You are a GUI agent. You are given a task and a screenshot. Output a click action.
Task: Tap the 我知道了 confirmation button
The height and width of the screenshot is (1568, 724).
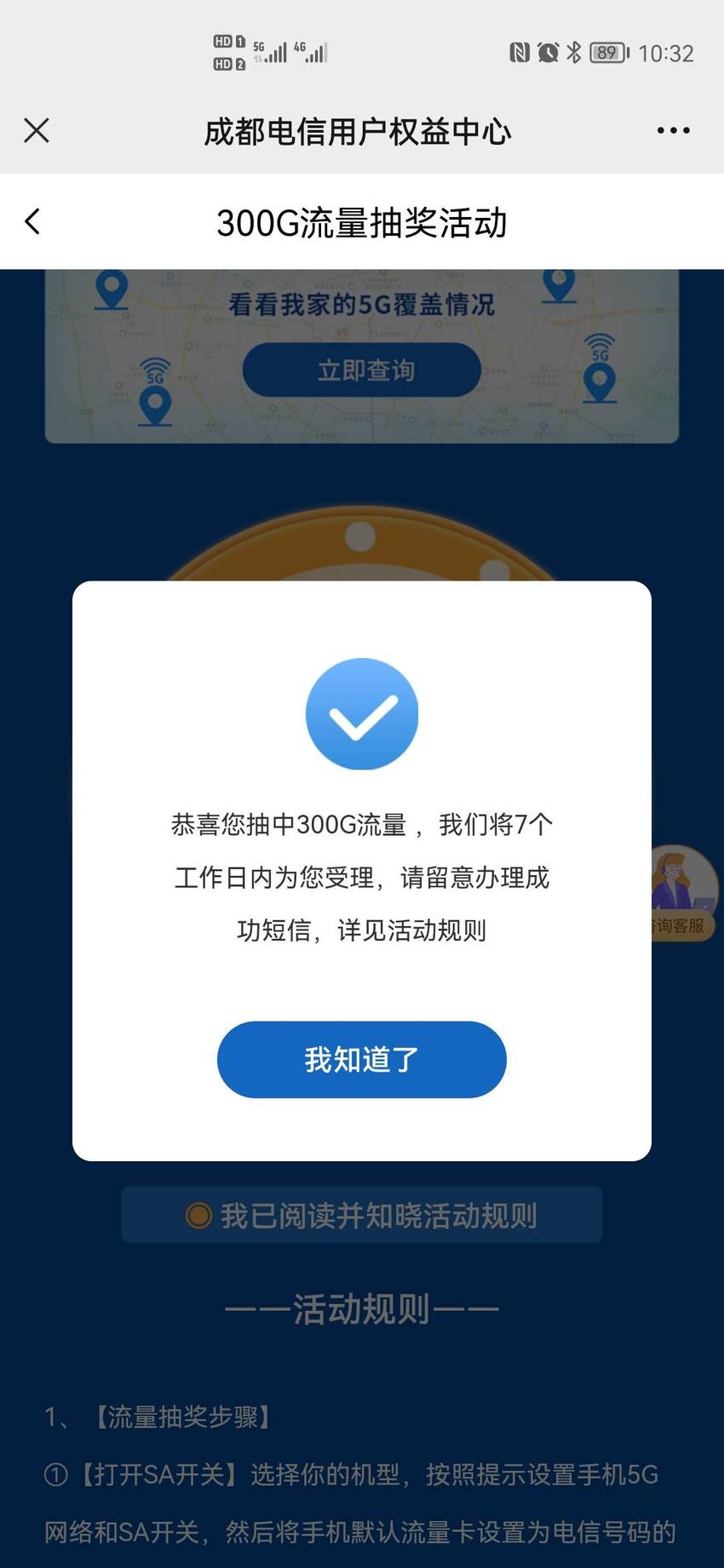coord(361,1059)
